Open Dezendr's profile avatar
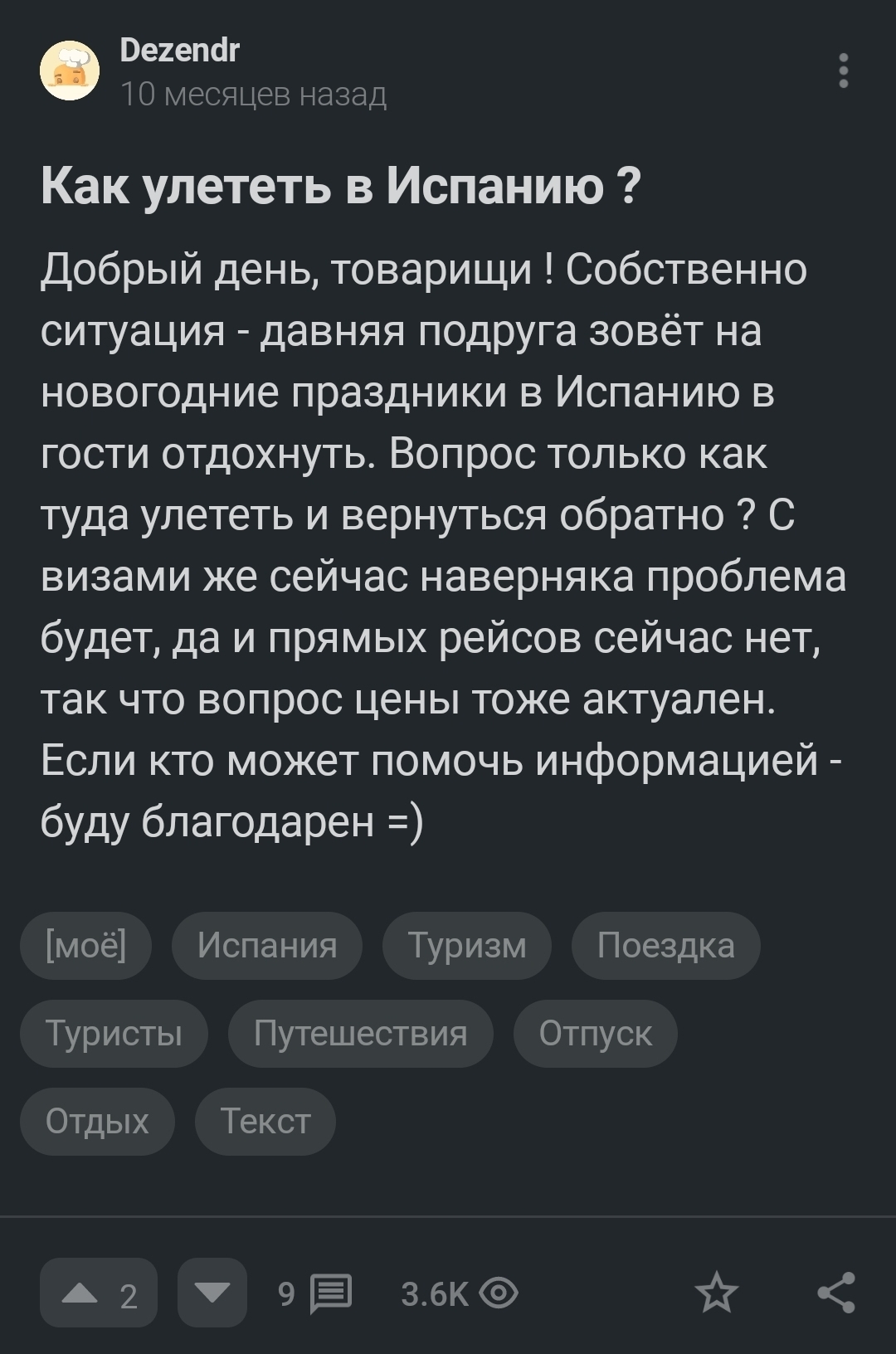 70,71
